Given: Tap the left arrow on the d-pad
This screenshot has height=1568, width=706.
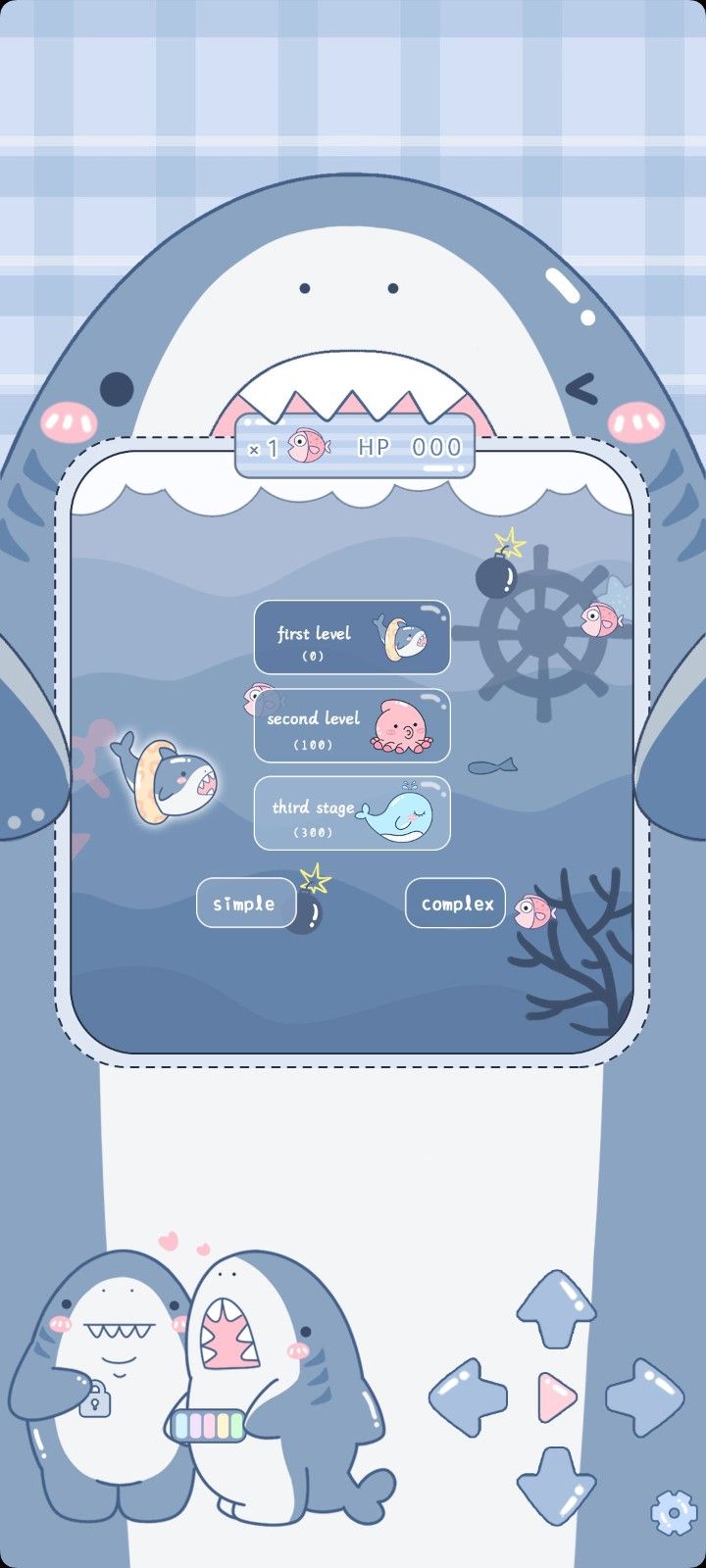Looking at the screenshot, I should (468, 1397).
